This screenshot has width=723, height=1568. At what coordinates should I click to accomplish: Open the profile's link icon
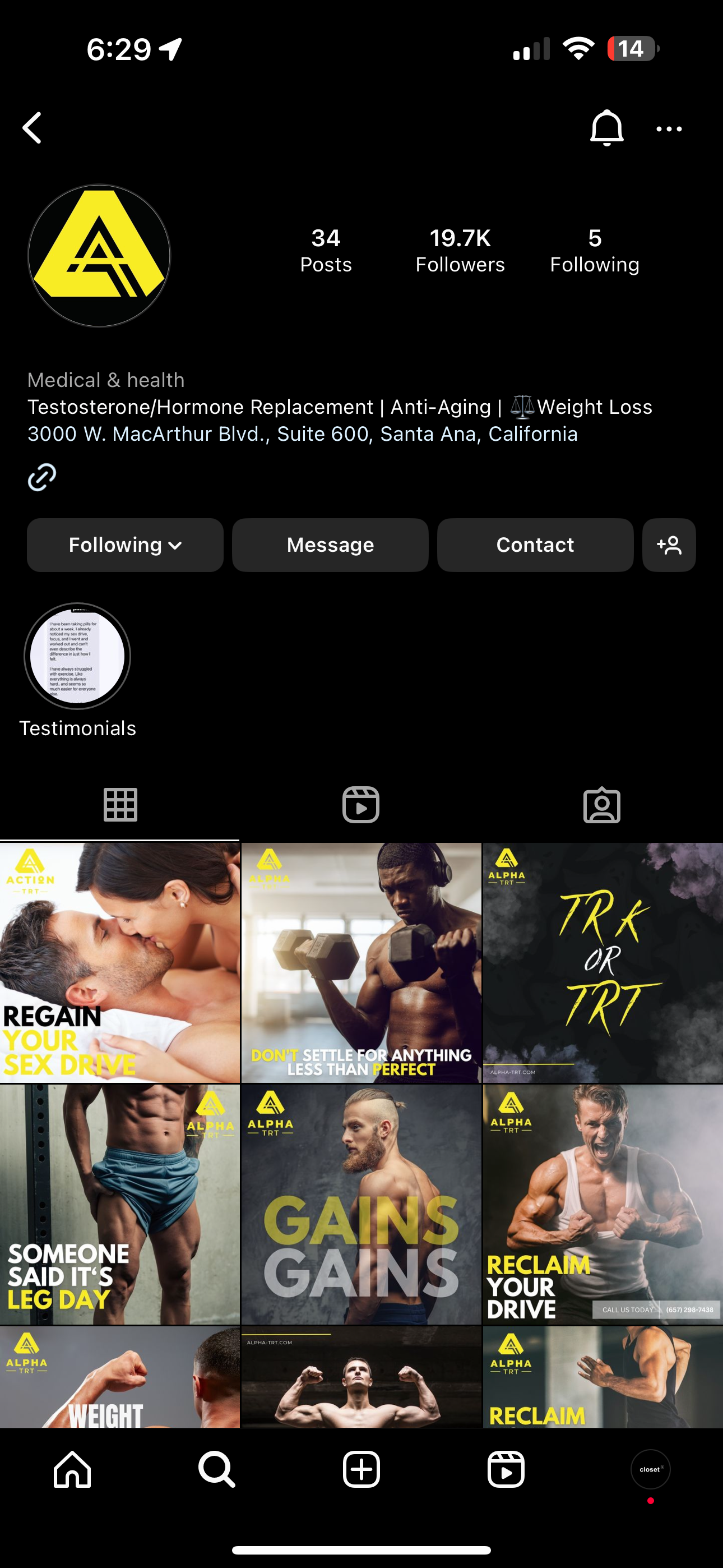point(42,477)
